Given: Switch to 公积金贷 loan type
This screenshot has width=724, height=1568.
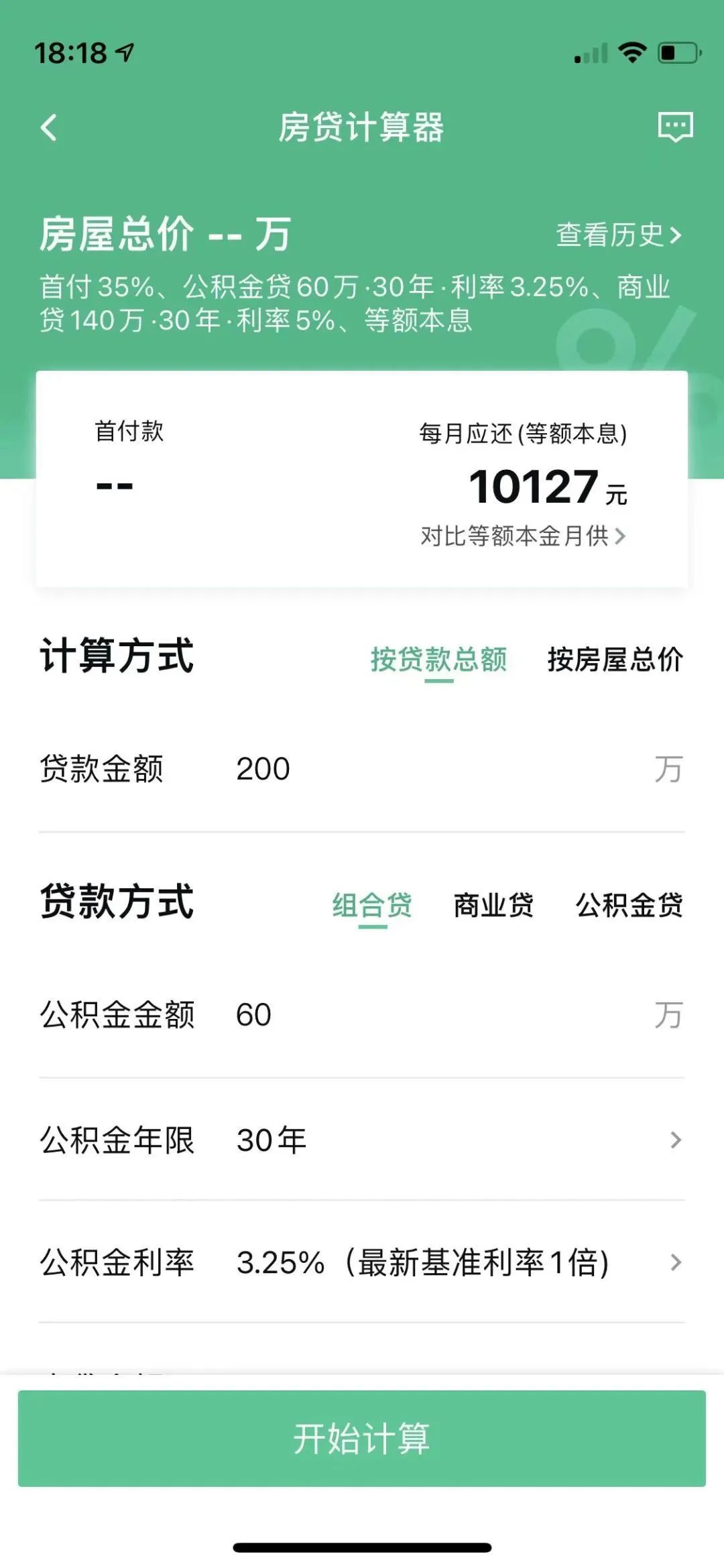Looking at the screenshot, I should point(629,905).
